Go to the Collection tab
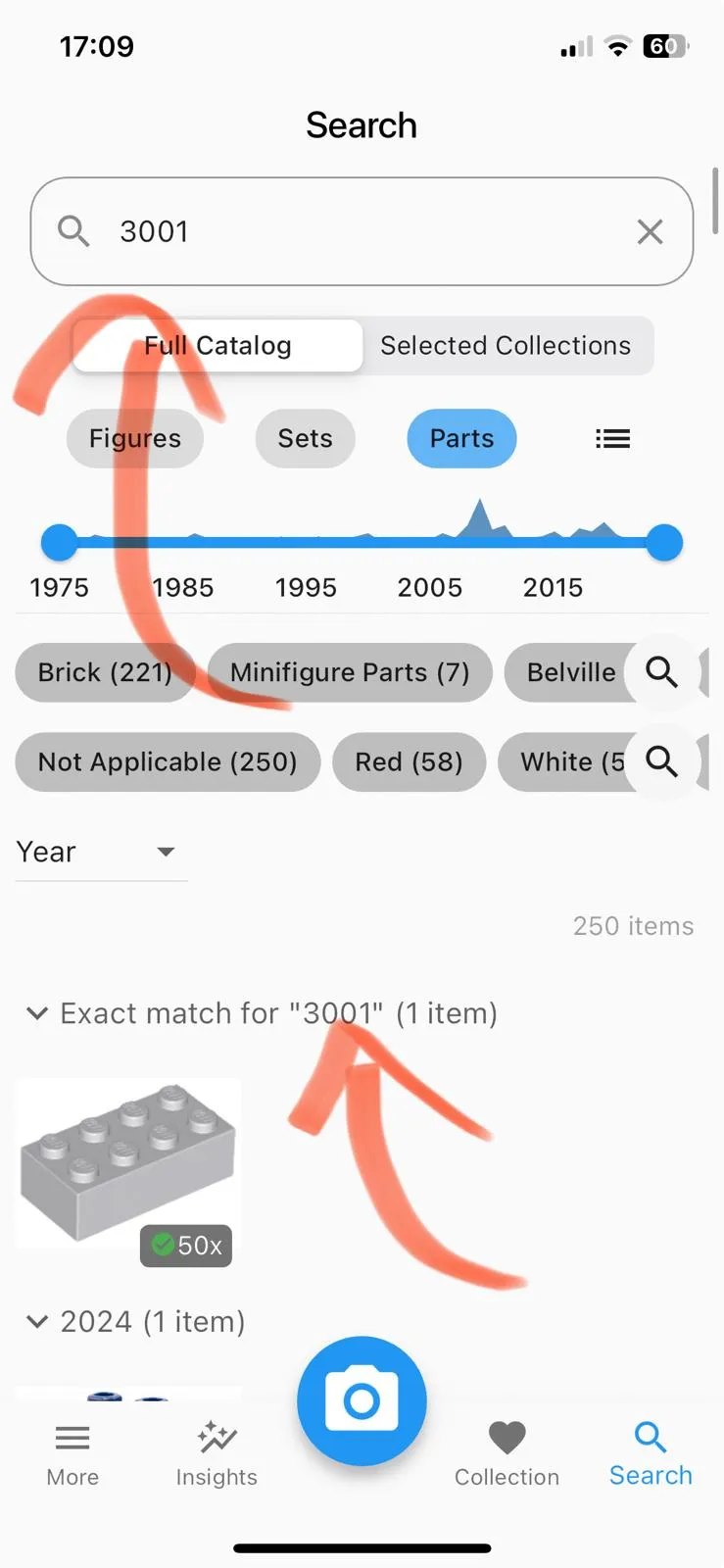The width and height of the screenshot is (724, 1568). [x=507, y=1455]
